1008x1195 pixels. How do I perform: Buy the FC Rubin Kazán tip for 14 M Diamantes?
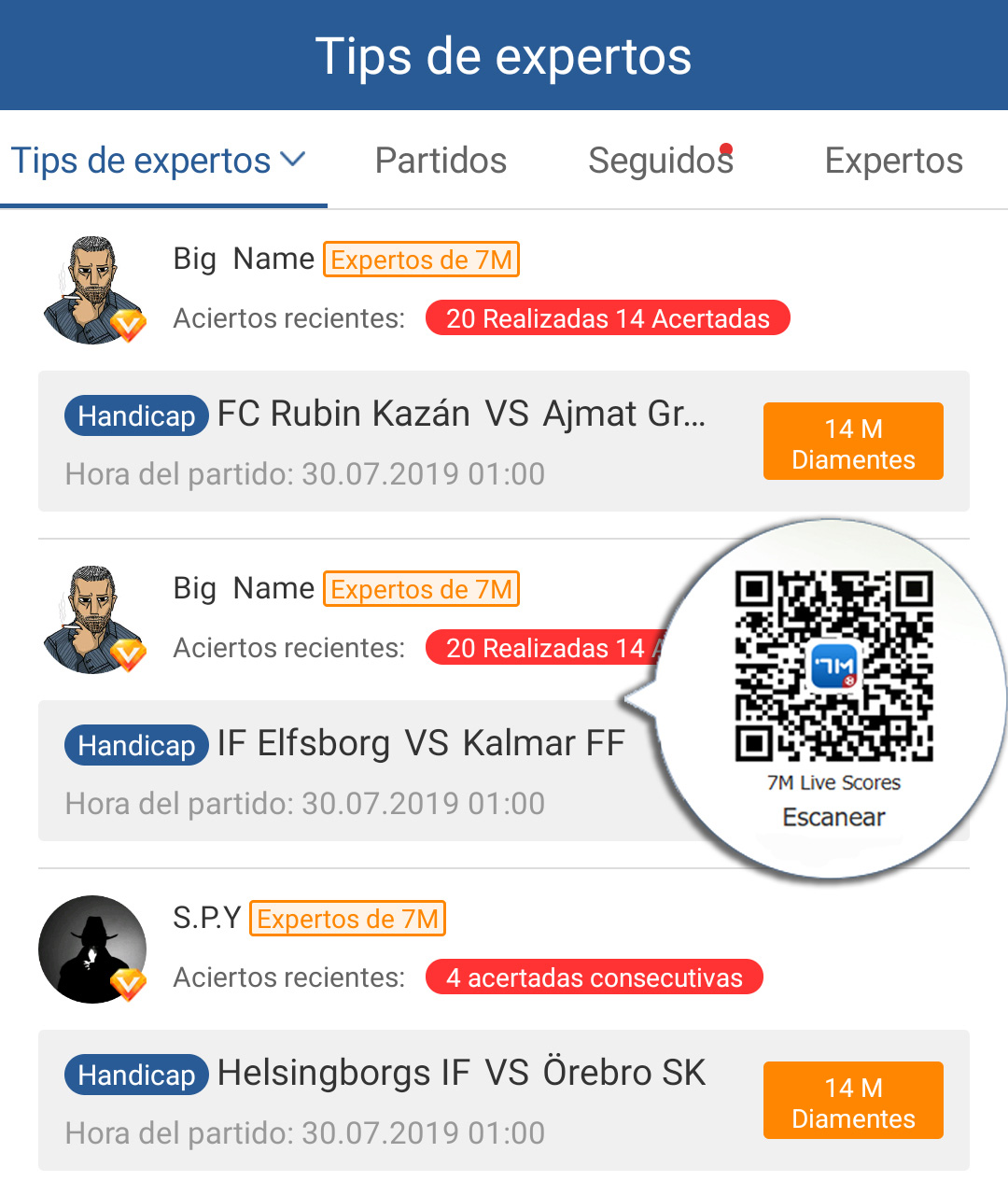pyautogui.click(x=853, y=442)
